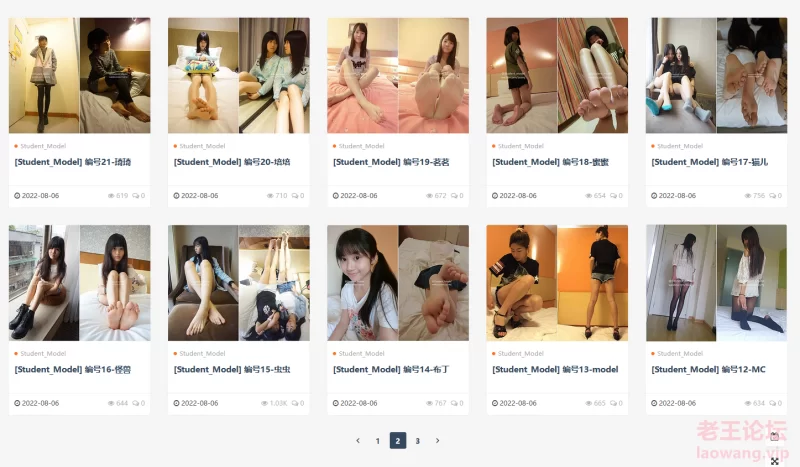
Task: Open the post titled 编号16
Action: (x=73, y=369)
